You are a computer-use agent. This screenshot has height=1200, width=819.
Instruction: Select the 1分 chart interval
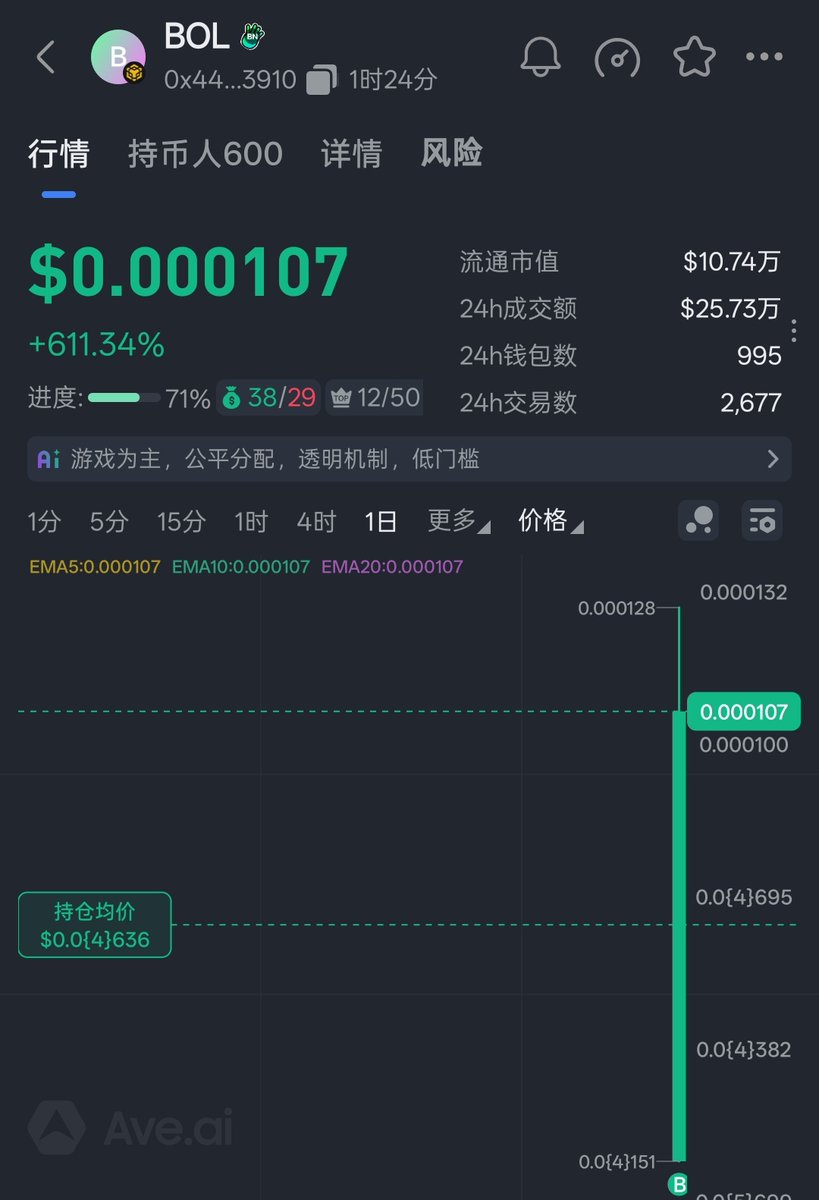pos(44,521)
